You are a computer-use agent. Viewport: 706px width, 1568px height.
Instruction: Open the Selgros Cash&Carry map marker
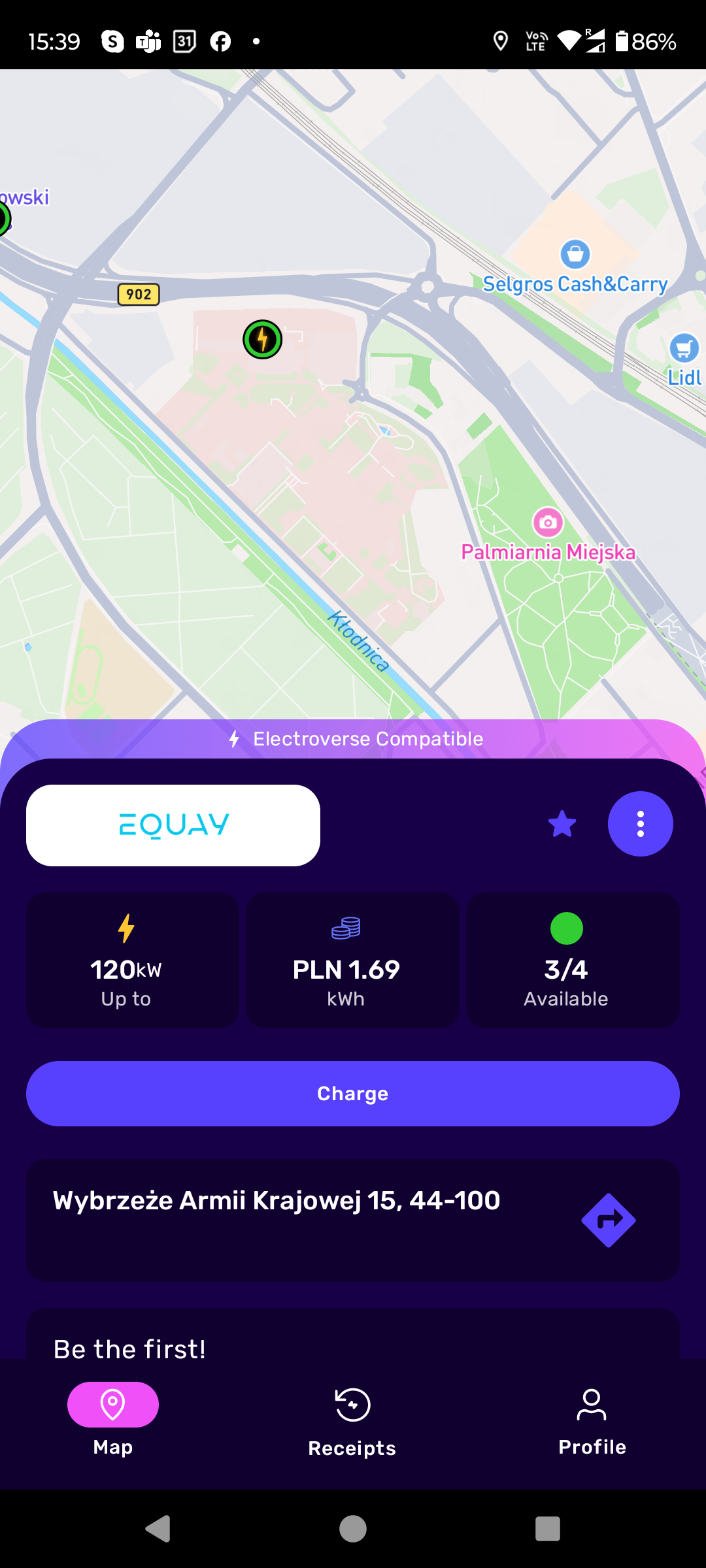575,255
